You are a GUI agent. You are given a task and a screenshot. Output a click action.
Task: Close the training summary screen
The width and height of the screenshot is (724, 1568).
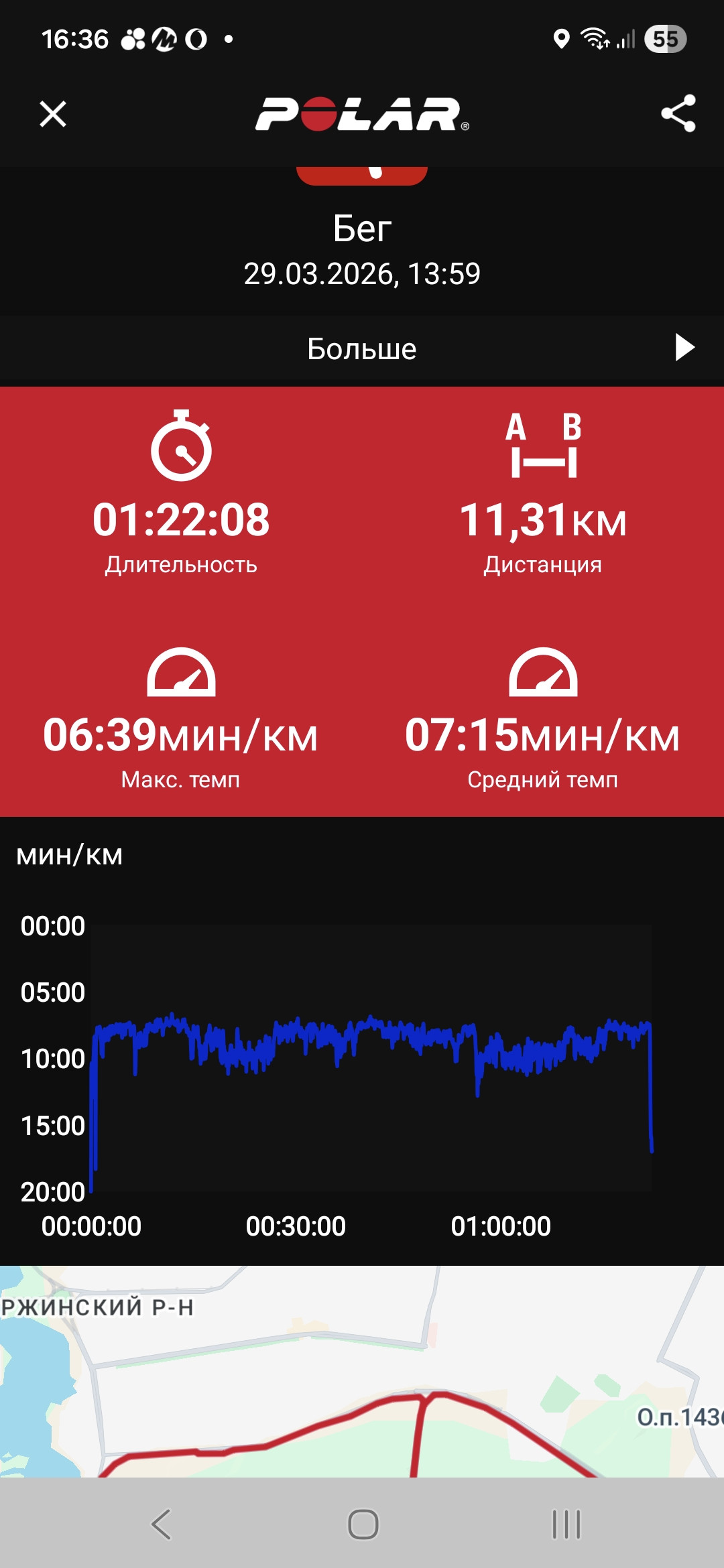tap(53, 114)
